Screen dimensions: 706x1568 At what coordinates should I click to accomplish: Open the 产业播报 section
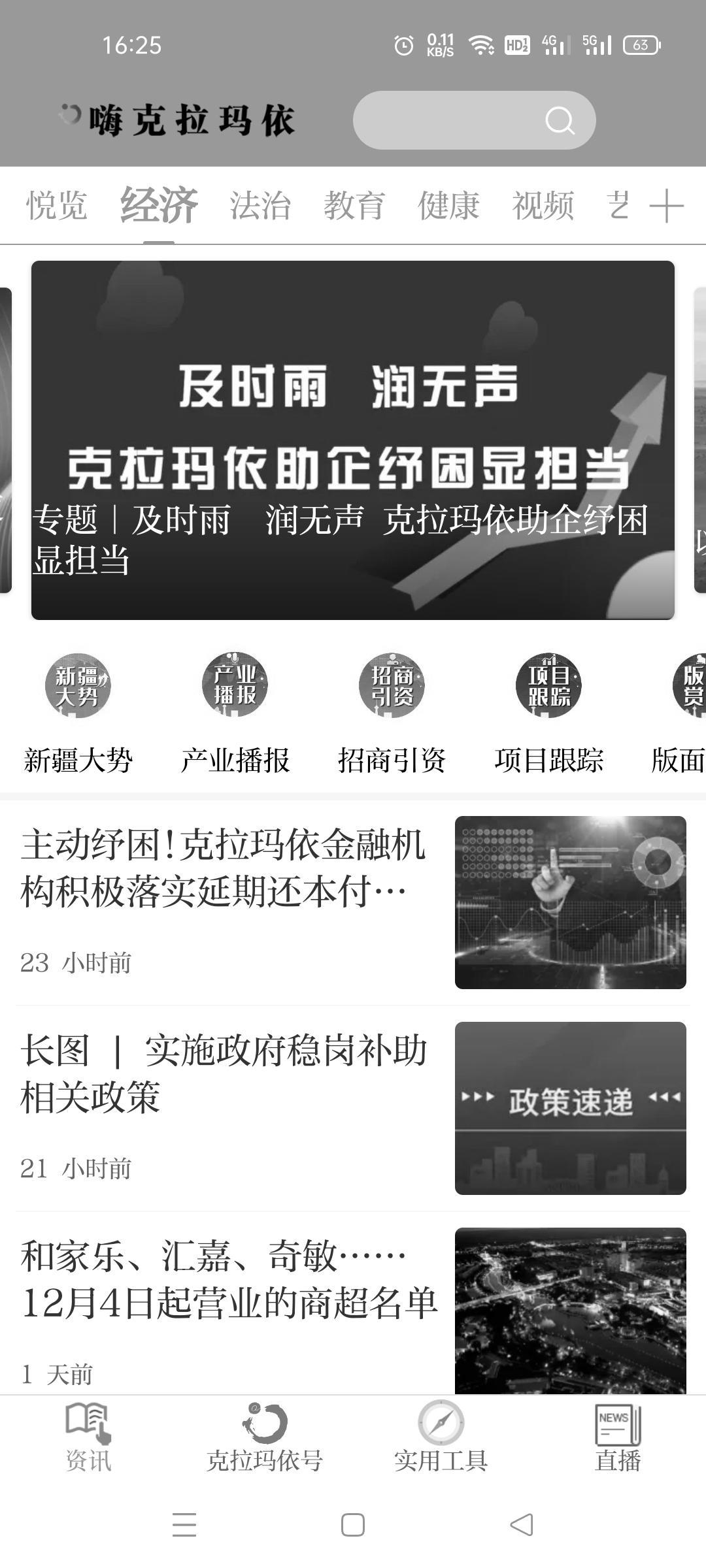click(235, 712)
